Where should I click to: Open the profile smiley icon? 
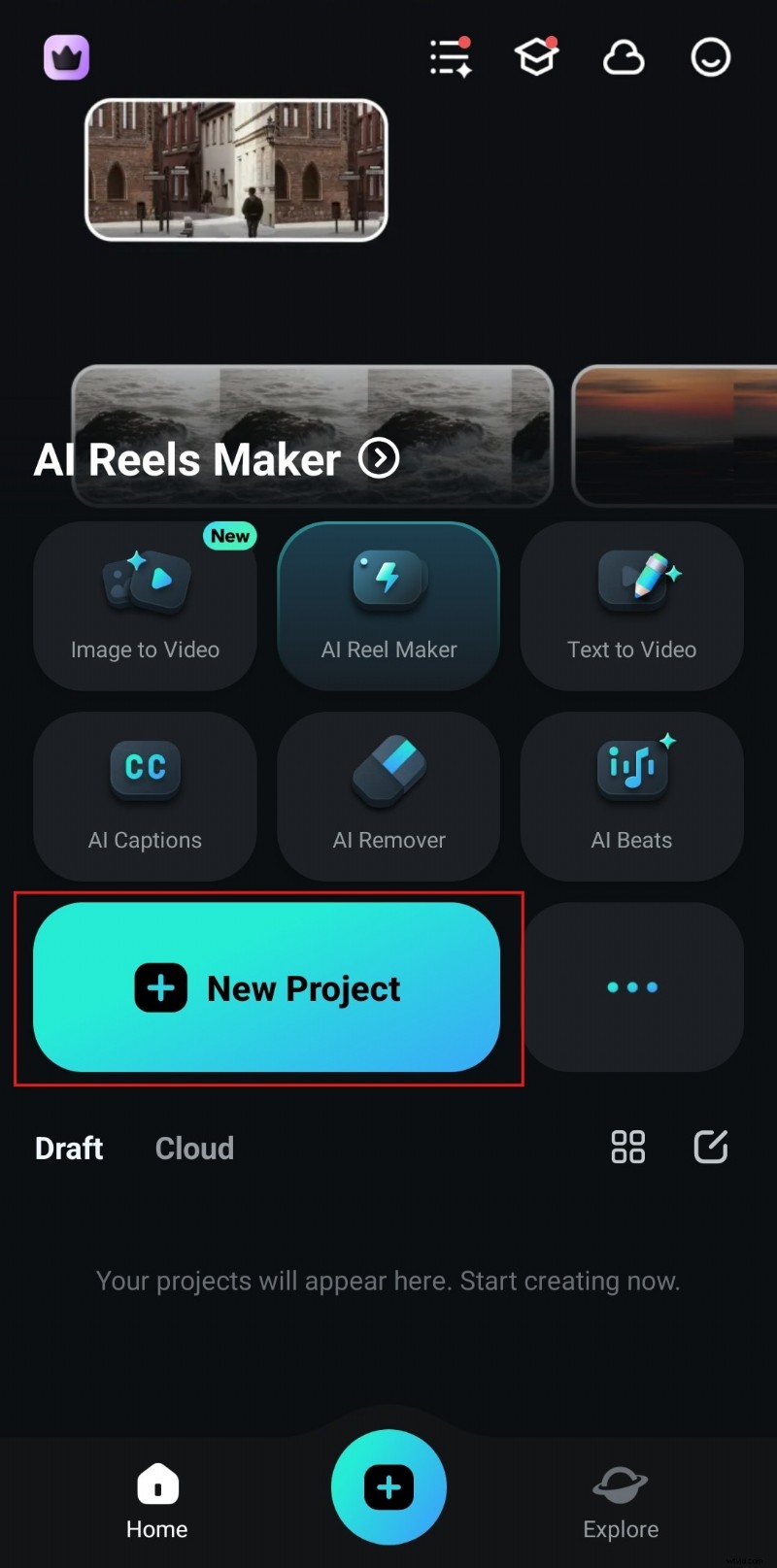click(710, 57)
